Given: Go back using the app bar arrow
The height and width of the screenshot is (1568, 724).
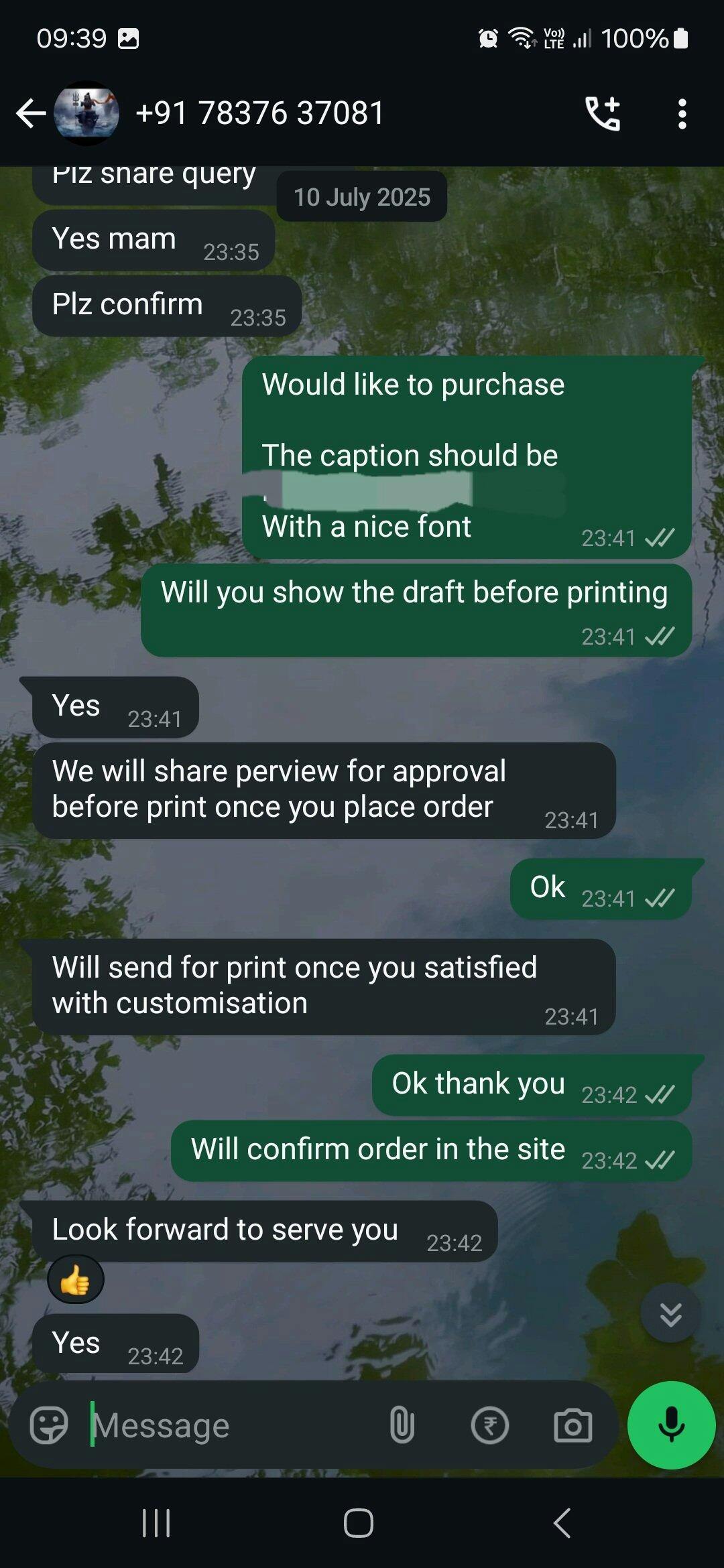Looking at the screenshot, I should (x=31, y=113).
